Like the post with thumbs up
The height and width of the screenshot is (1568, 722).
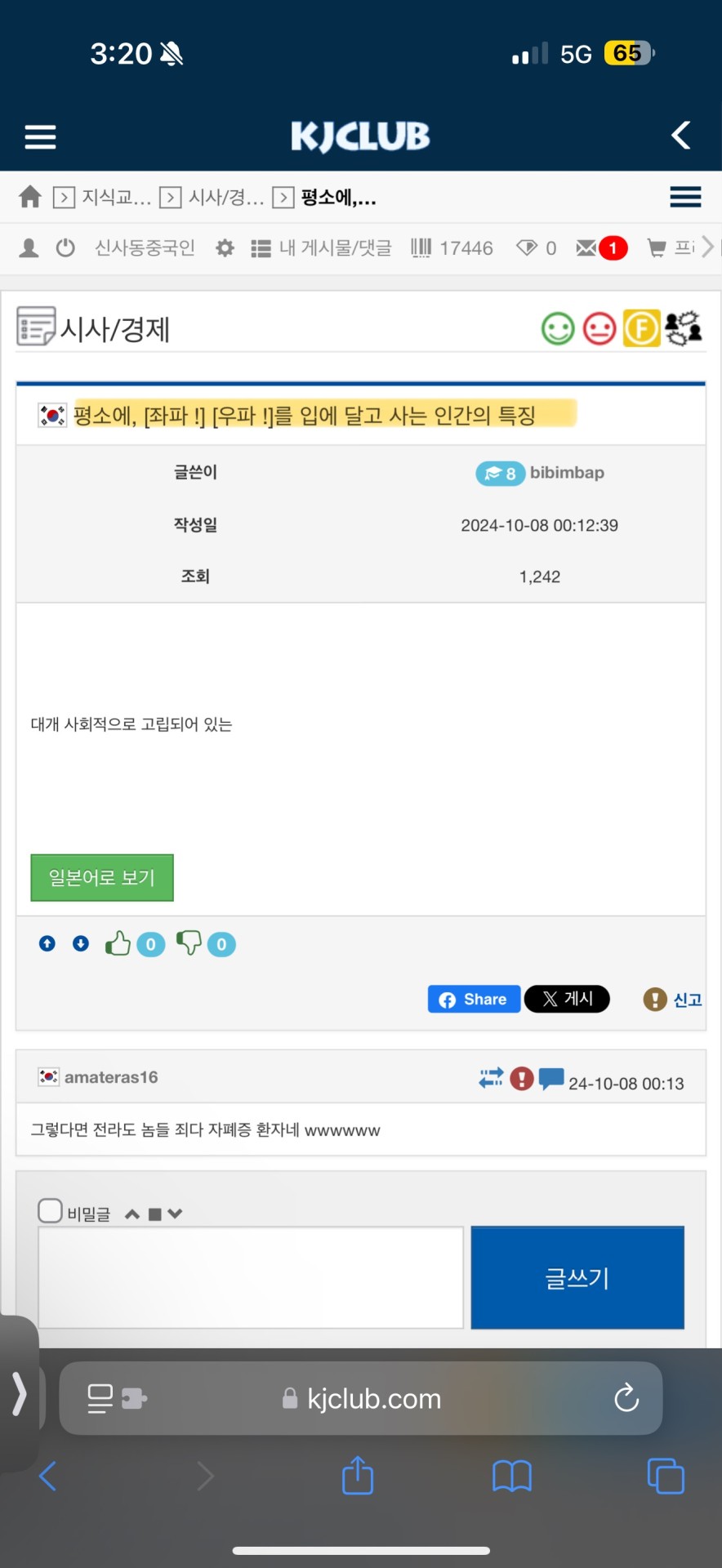click(118, 944)
